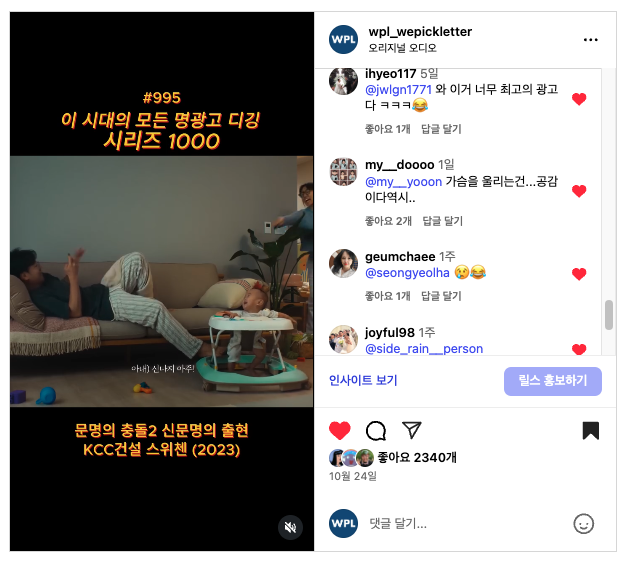
Task: View insights via 인사이트 보기
Action: (363, 380)
